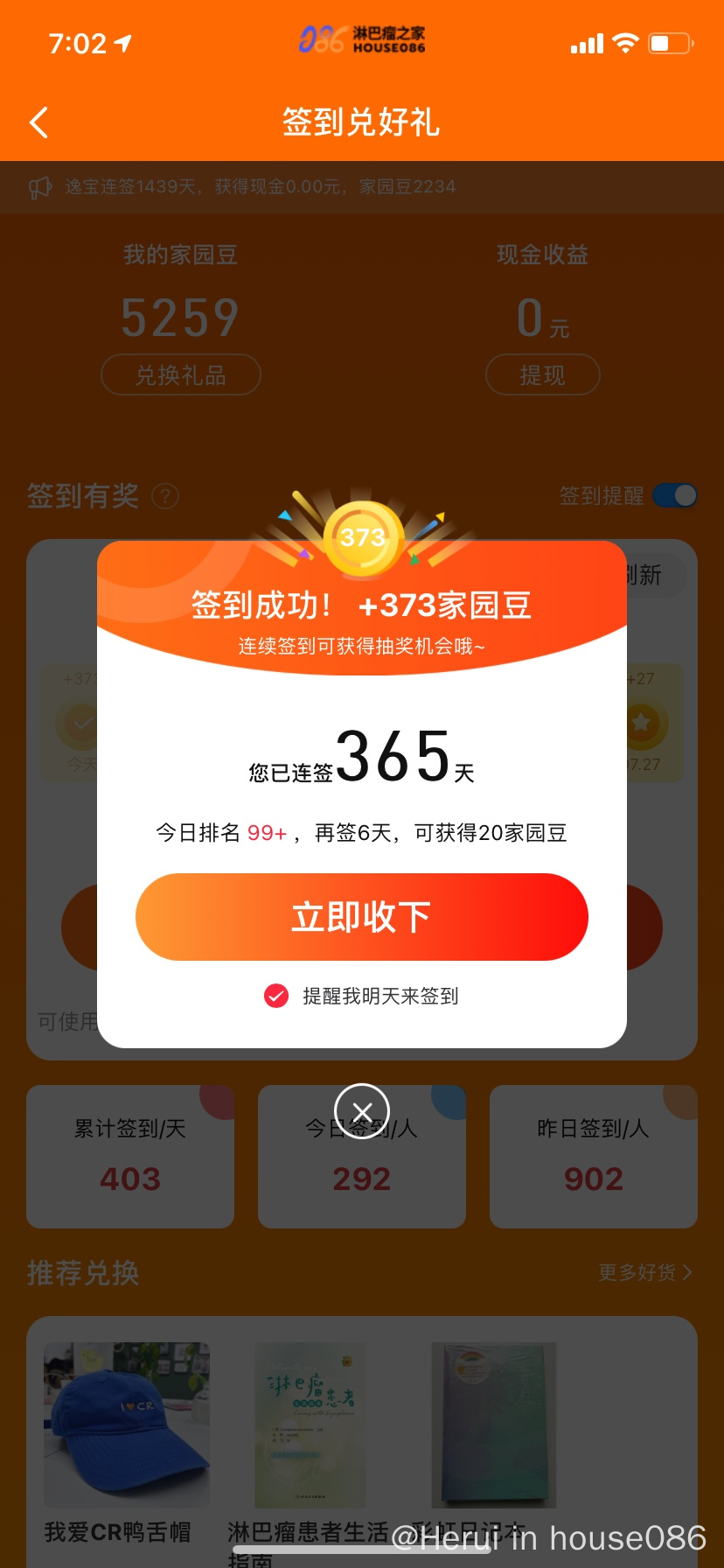Toggle the 签到提醒 switch
This screenshot has width=724, height=1568.
(675, 496)
